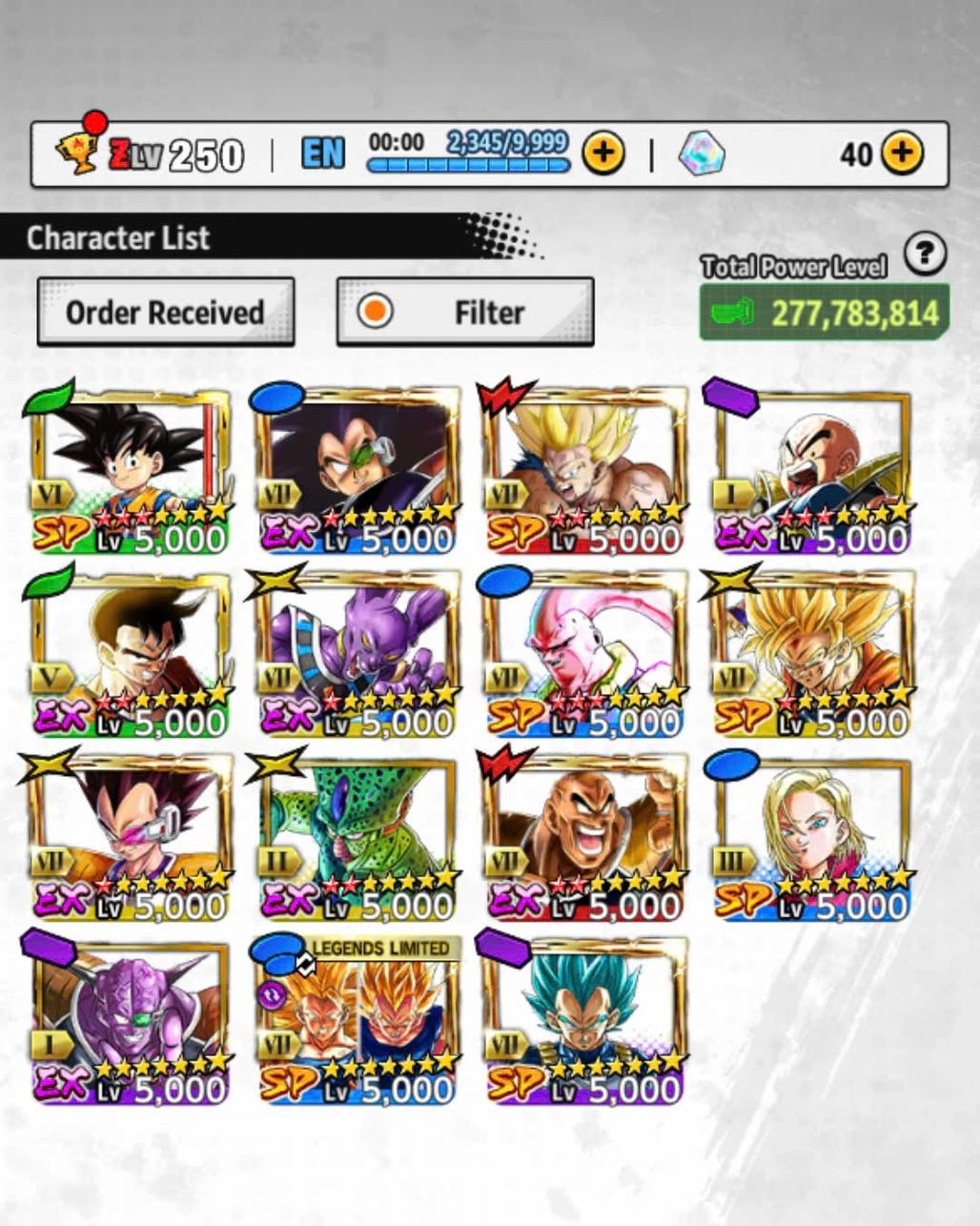The width and height of the screenshot is (980, 1226).
Task: Open the Order Received sort button
Action: pos(165,312)
